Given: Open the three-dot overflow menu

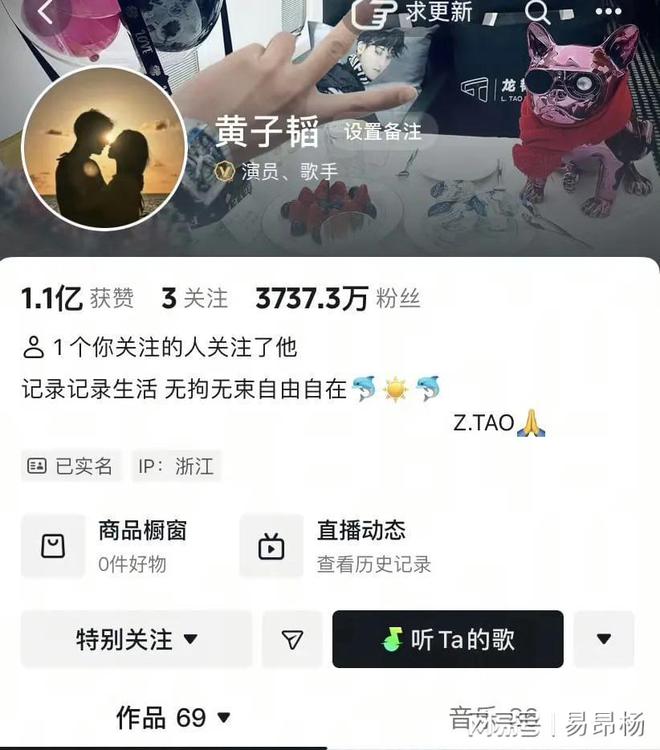Looking at the screenshot, I should coord(608,13).
